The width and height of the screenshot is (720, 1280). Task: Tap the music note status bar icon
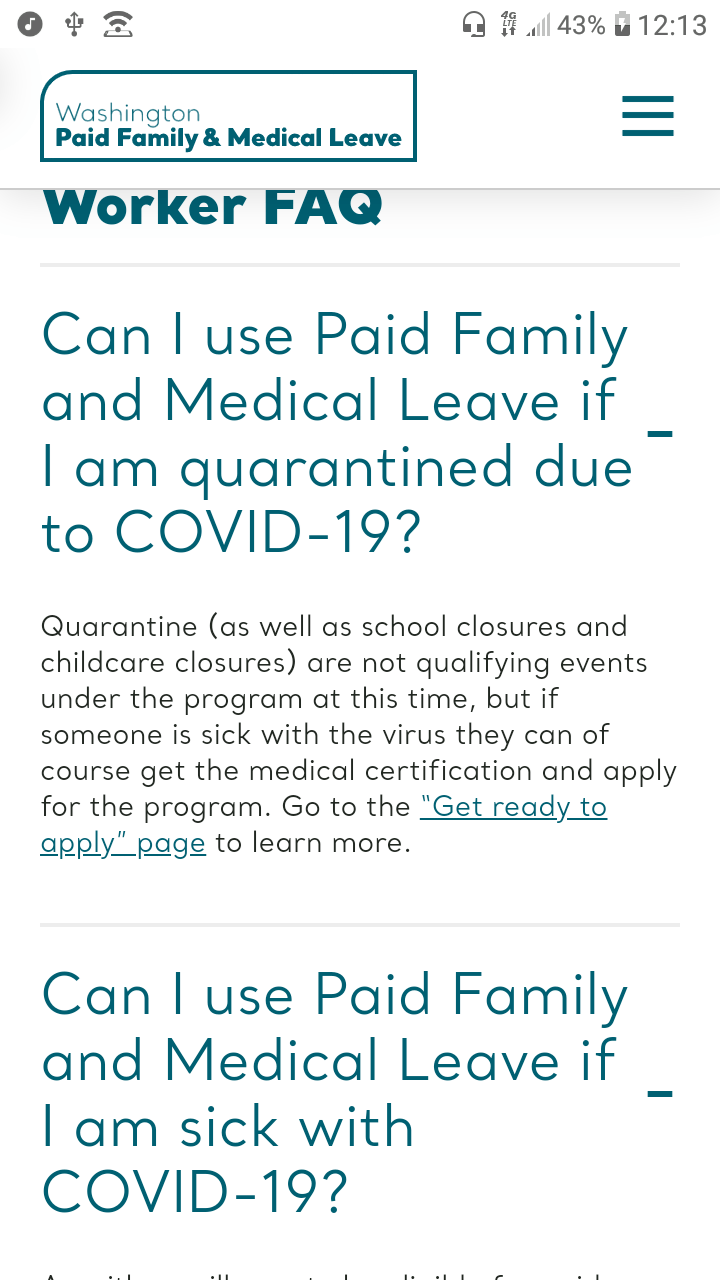pos(28,24)
